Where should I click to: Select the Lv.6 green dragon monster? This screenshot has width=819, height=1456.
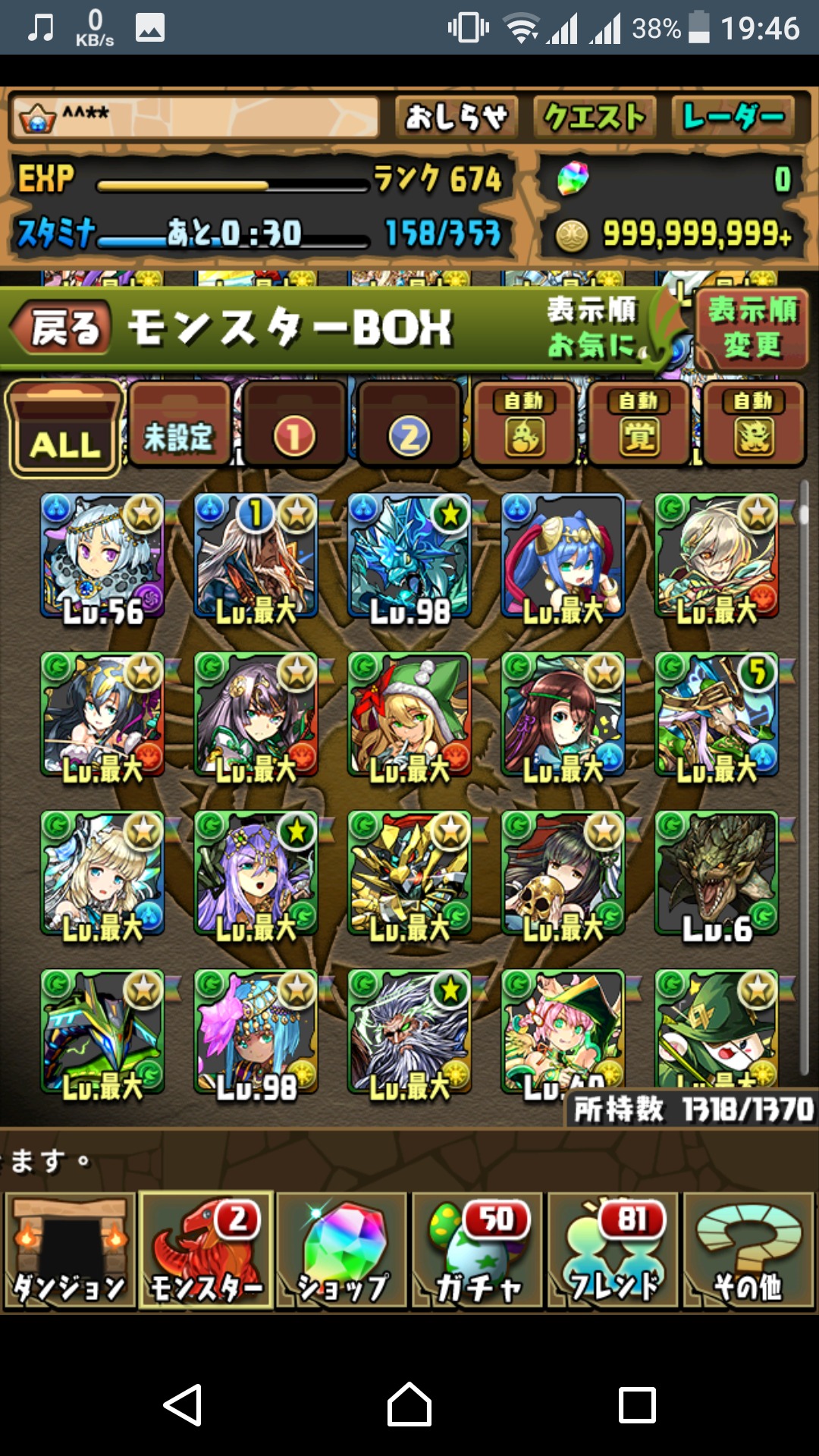(x=717, y=874)
